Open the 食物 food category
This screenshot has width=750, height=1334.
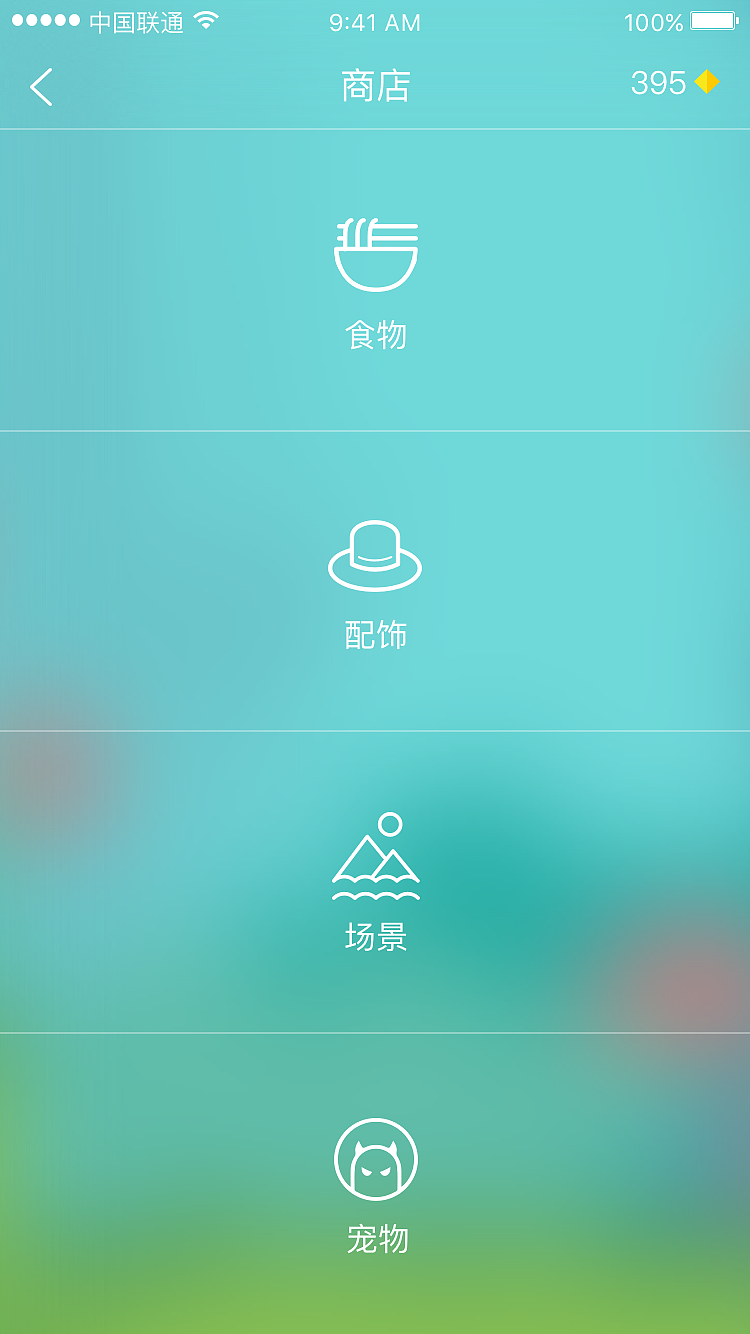click(x=374, y=335)
